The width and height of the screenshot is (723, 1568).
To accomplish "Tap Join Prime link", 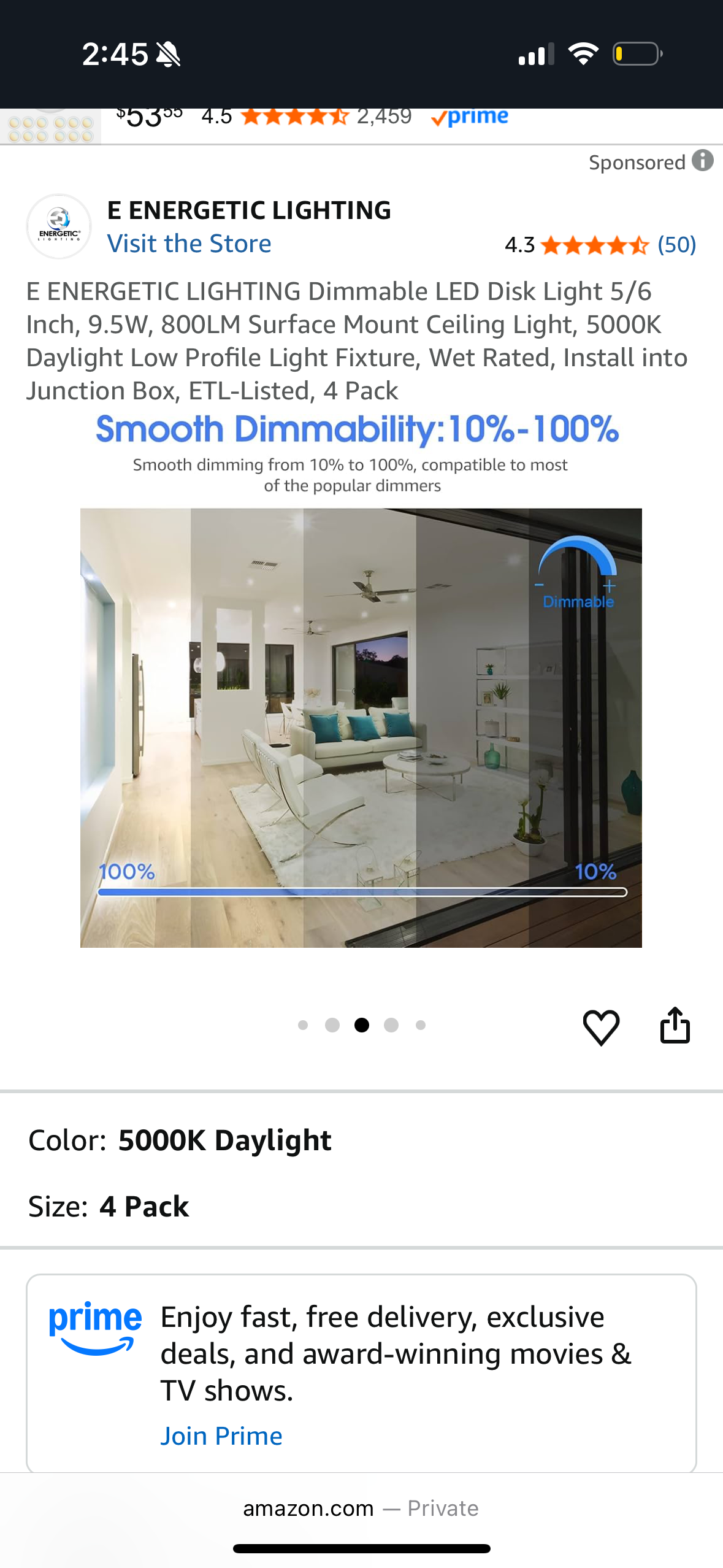I will point(221,1436).
